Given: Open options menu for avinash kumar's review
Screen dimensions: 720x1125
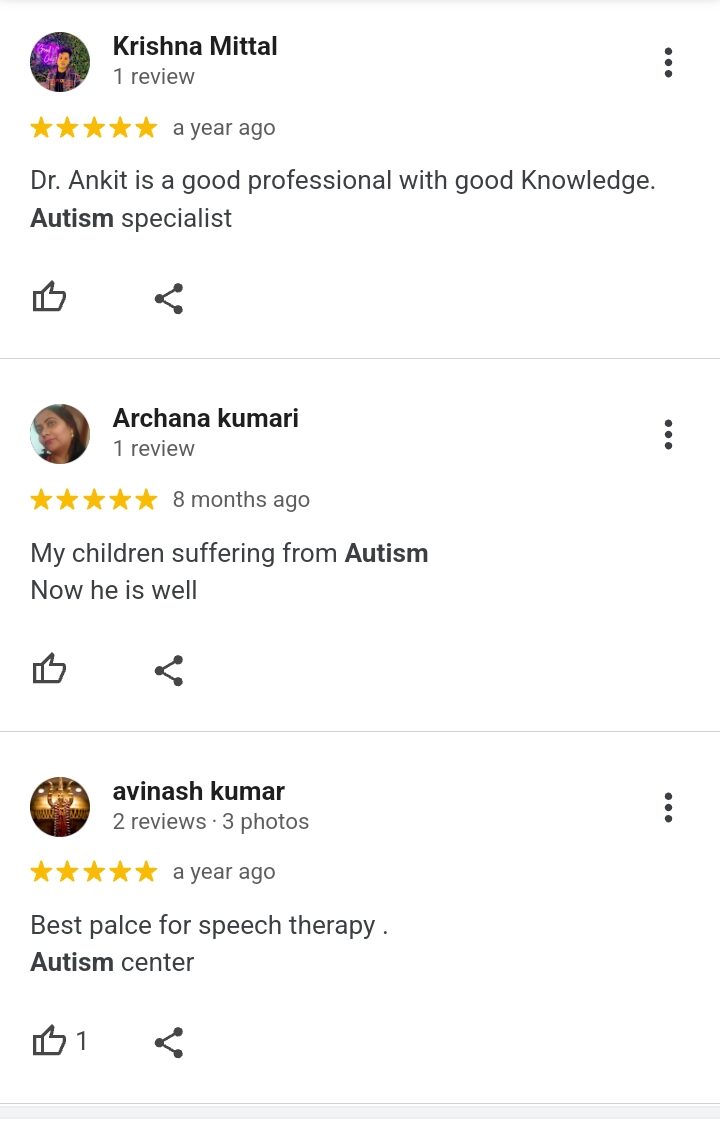Looking at the screenshot, I should click(x=668, y=807).
